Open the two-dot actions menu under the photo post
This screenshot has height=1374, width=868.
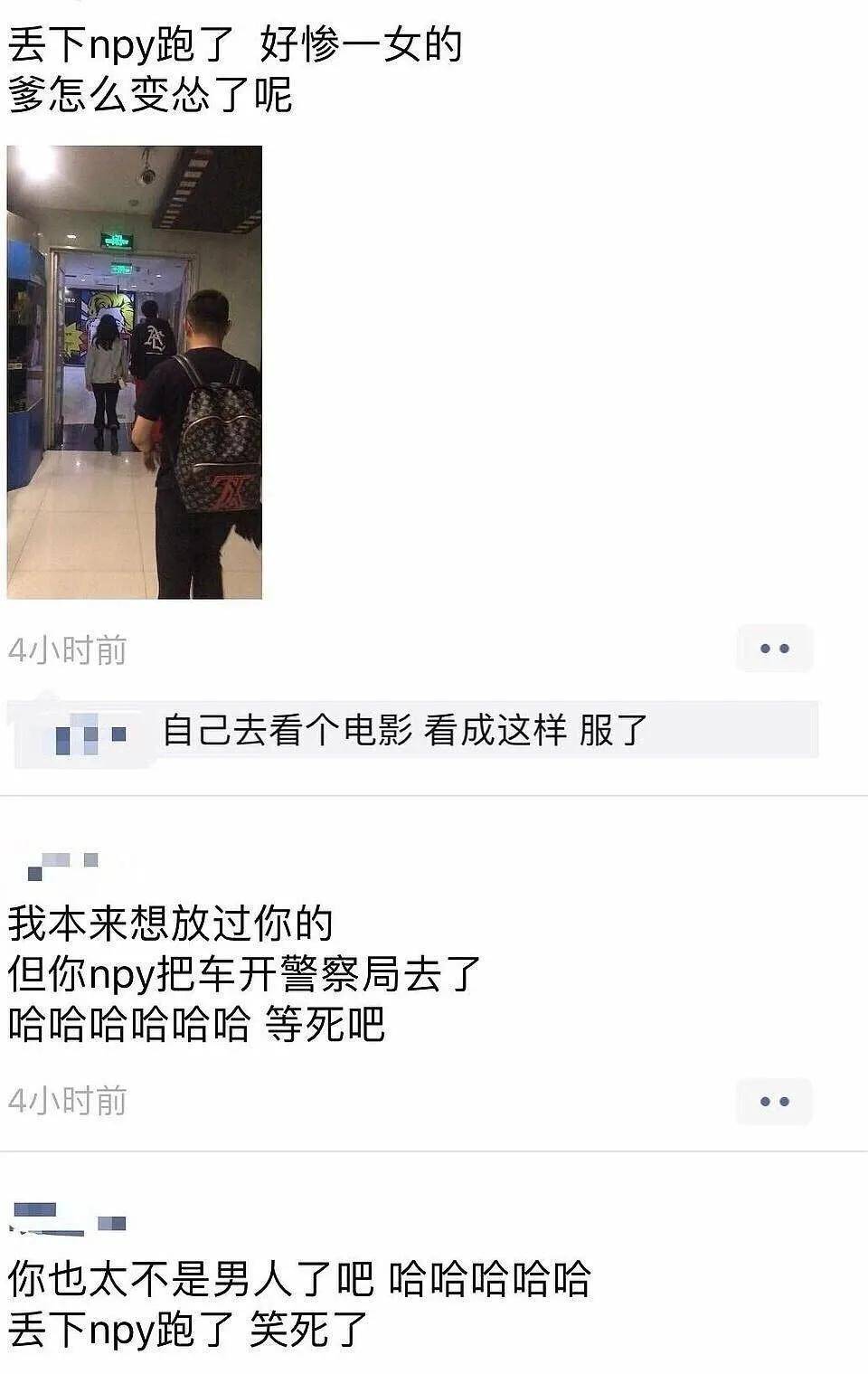point(775,649)
